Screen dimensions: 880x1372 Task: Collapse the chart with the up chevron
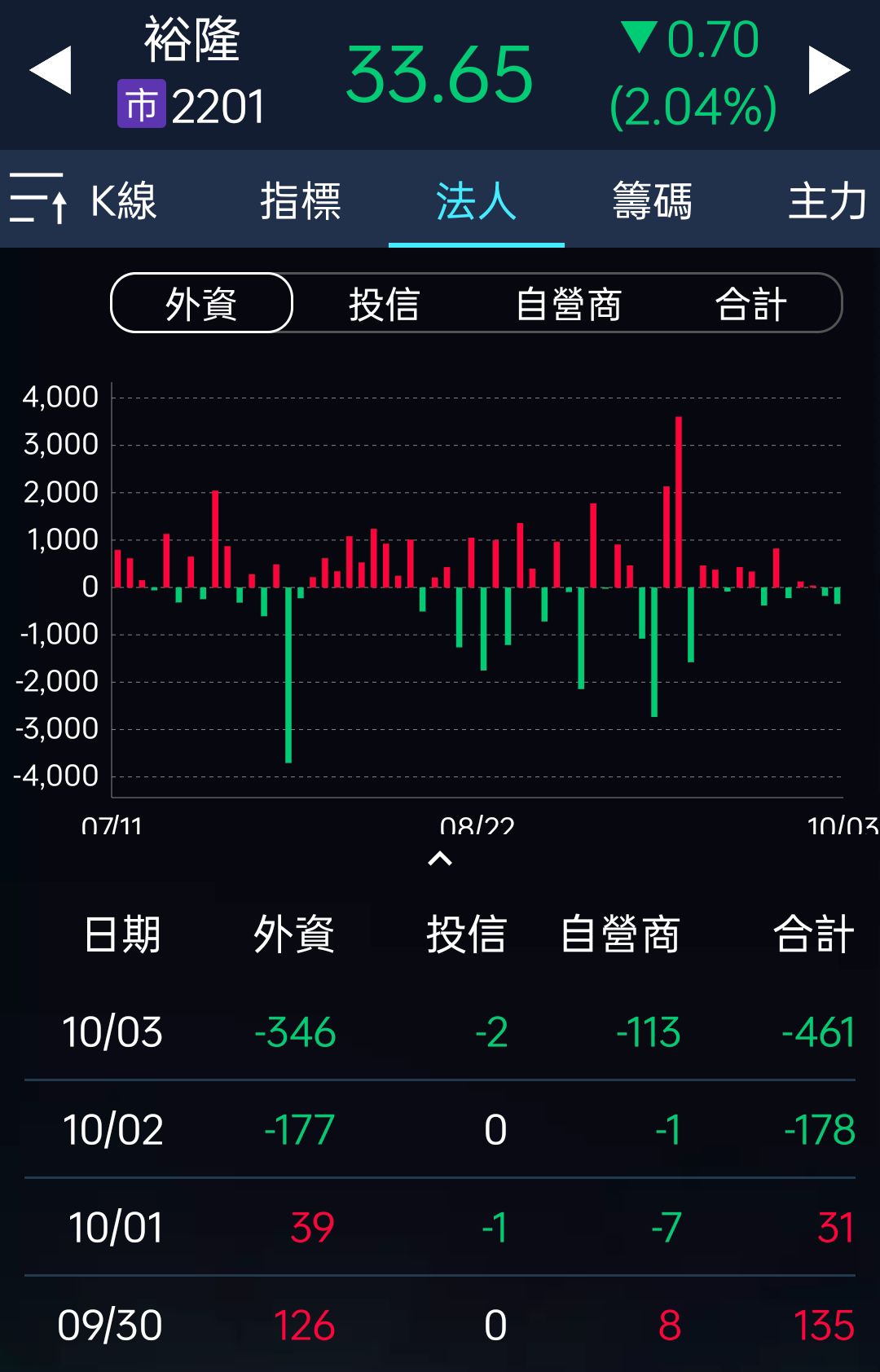440,859
